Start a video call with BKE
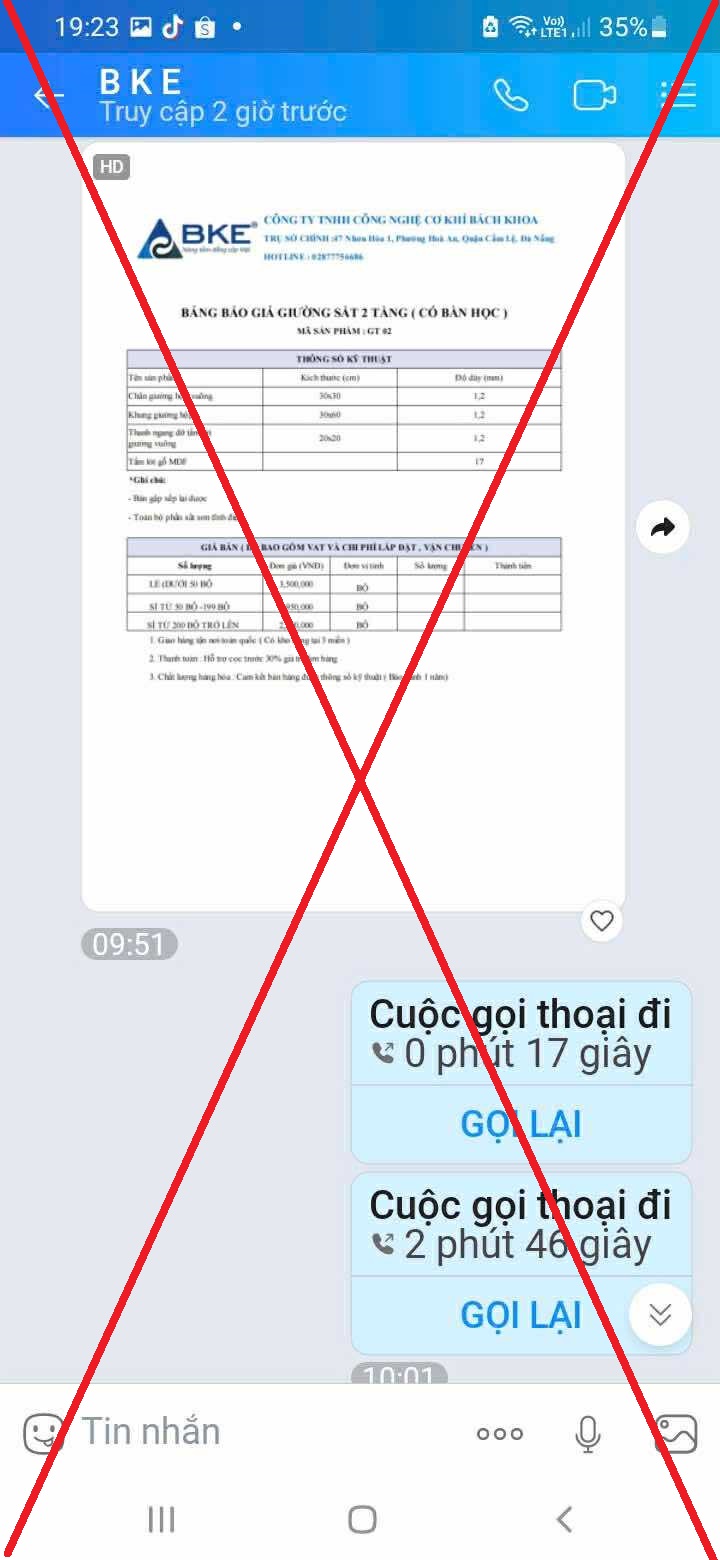 coord(594,96)
